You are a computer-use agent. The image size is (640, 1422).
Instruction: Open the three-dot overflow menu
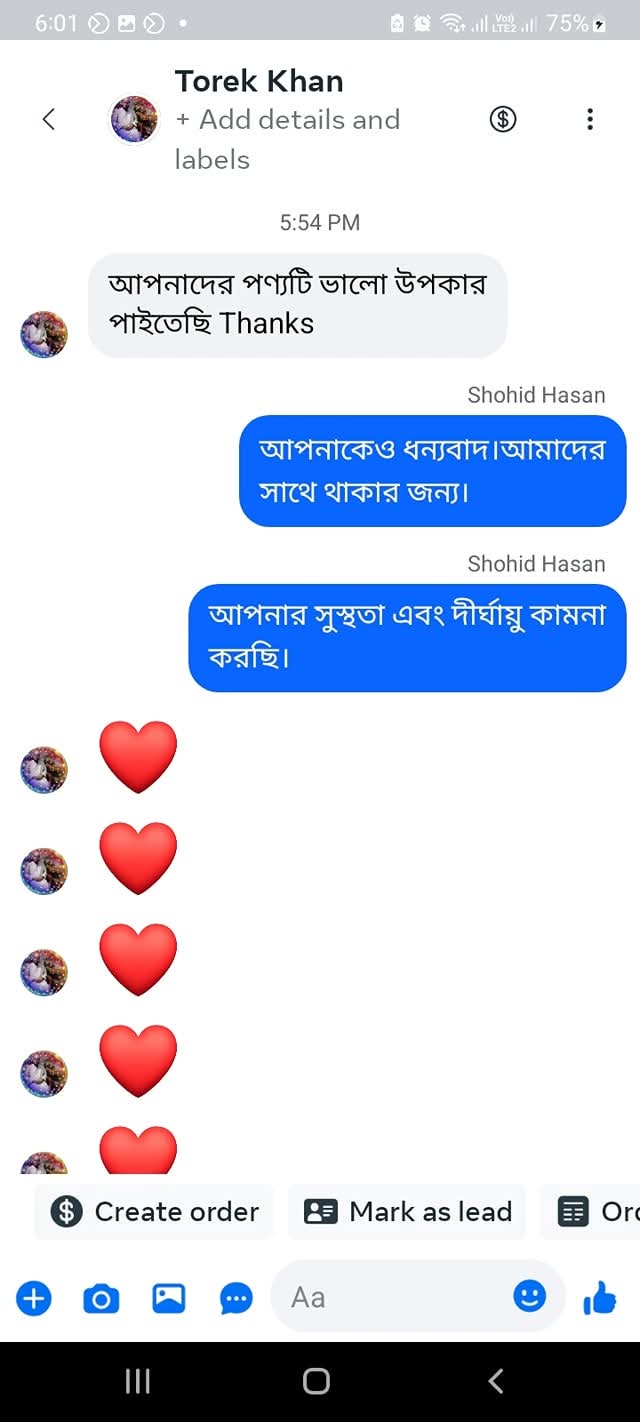[x=590, y=120]
